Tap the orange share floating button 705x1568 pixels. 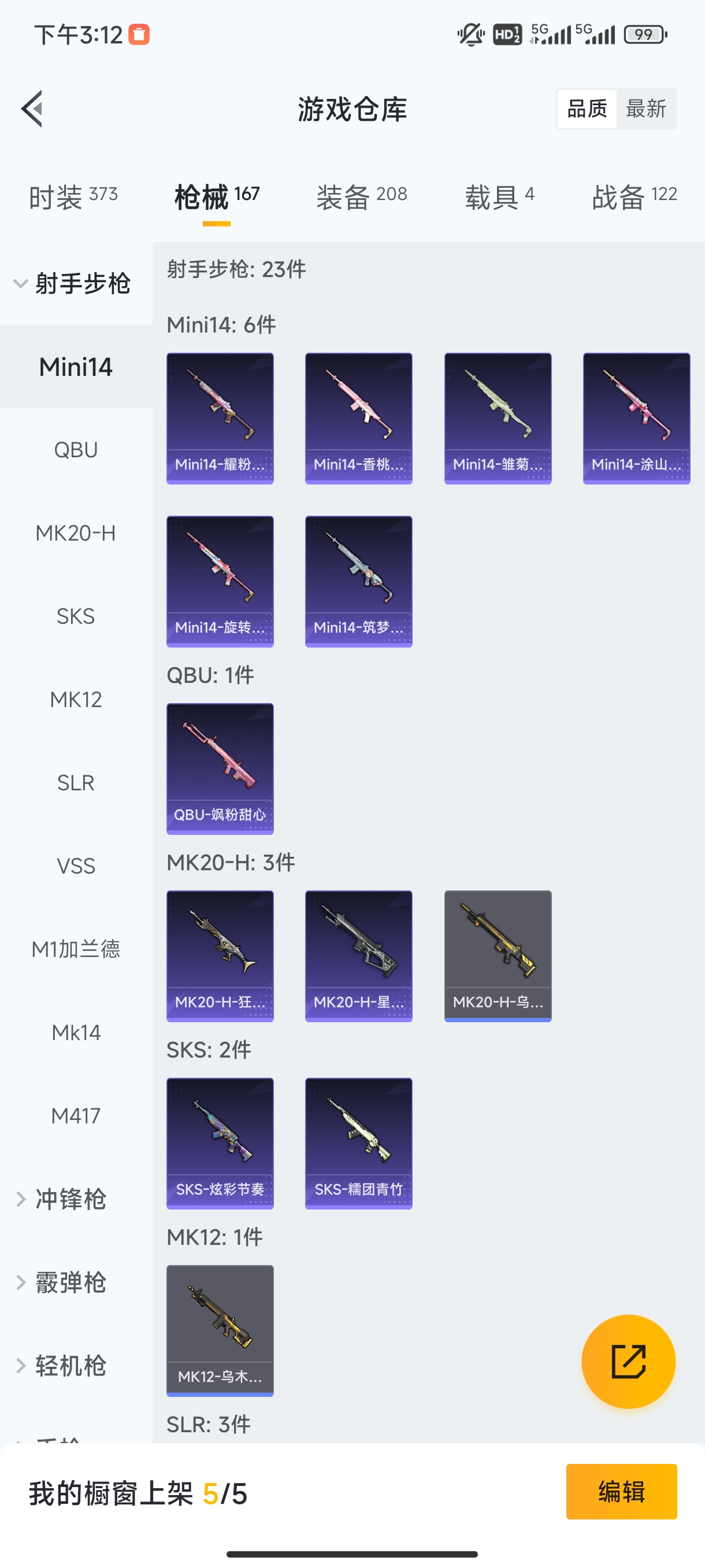628,1362
